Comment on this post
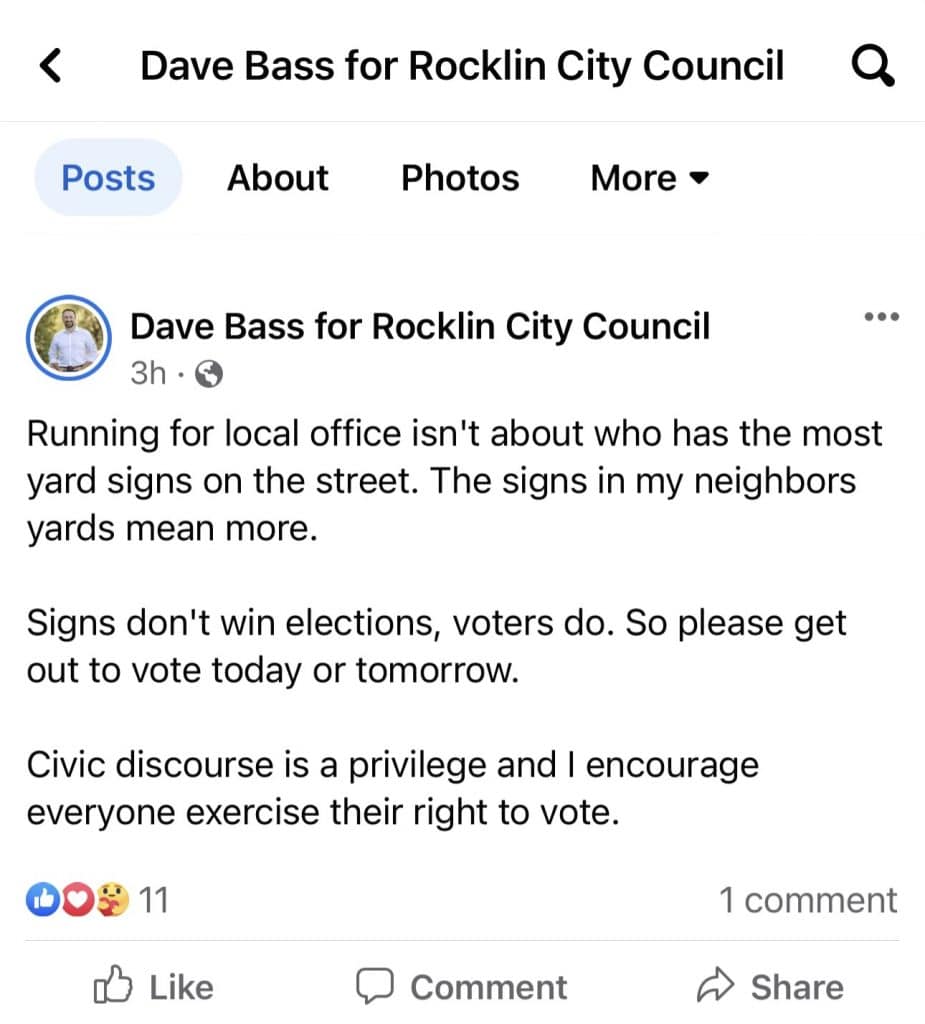925x1024 pixels. (462, 987)
